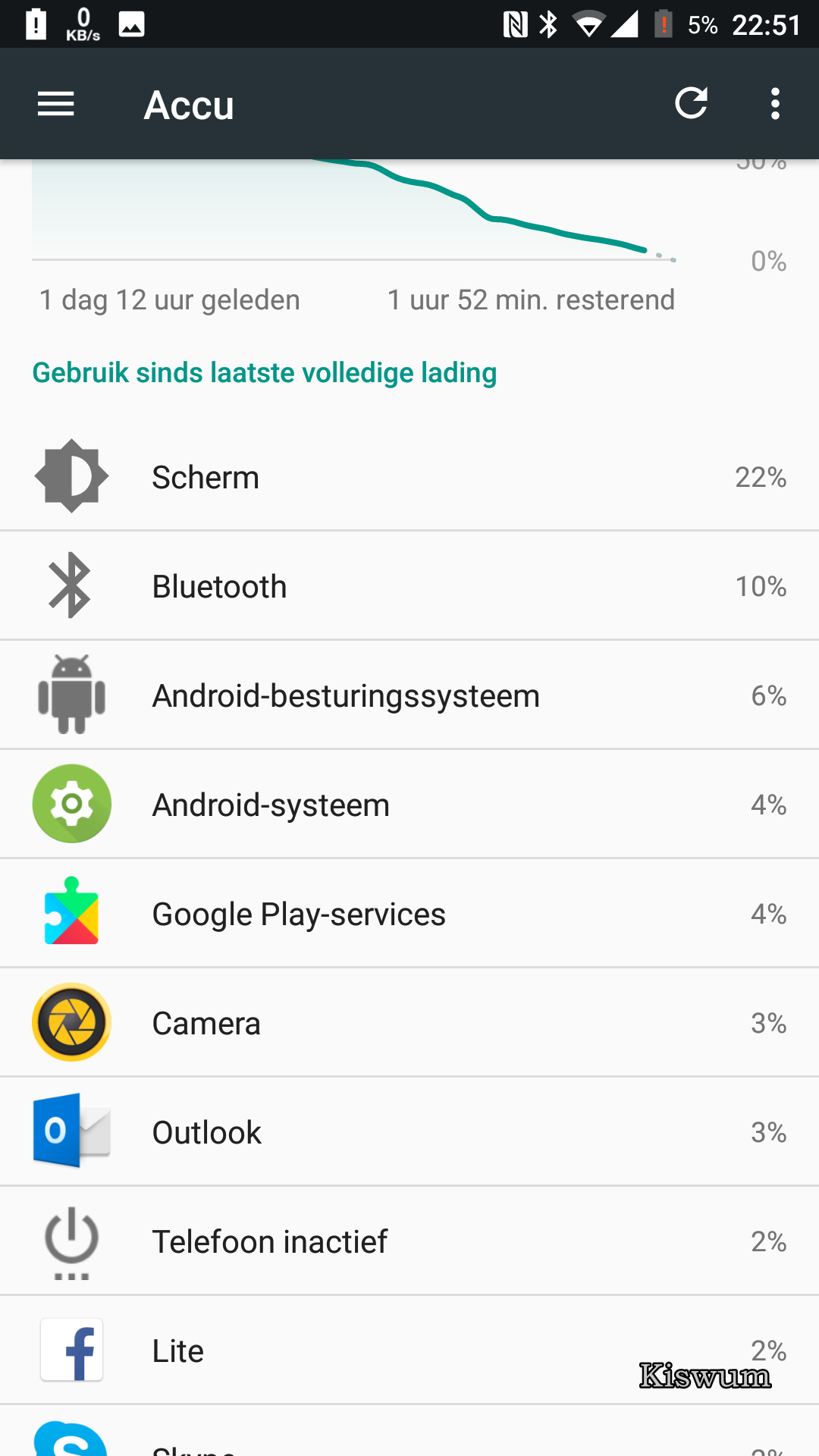Viewport: 819px width, 1456px height.
Task: Open the Facebook Lite usage row
Action: (409, 1351)
